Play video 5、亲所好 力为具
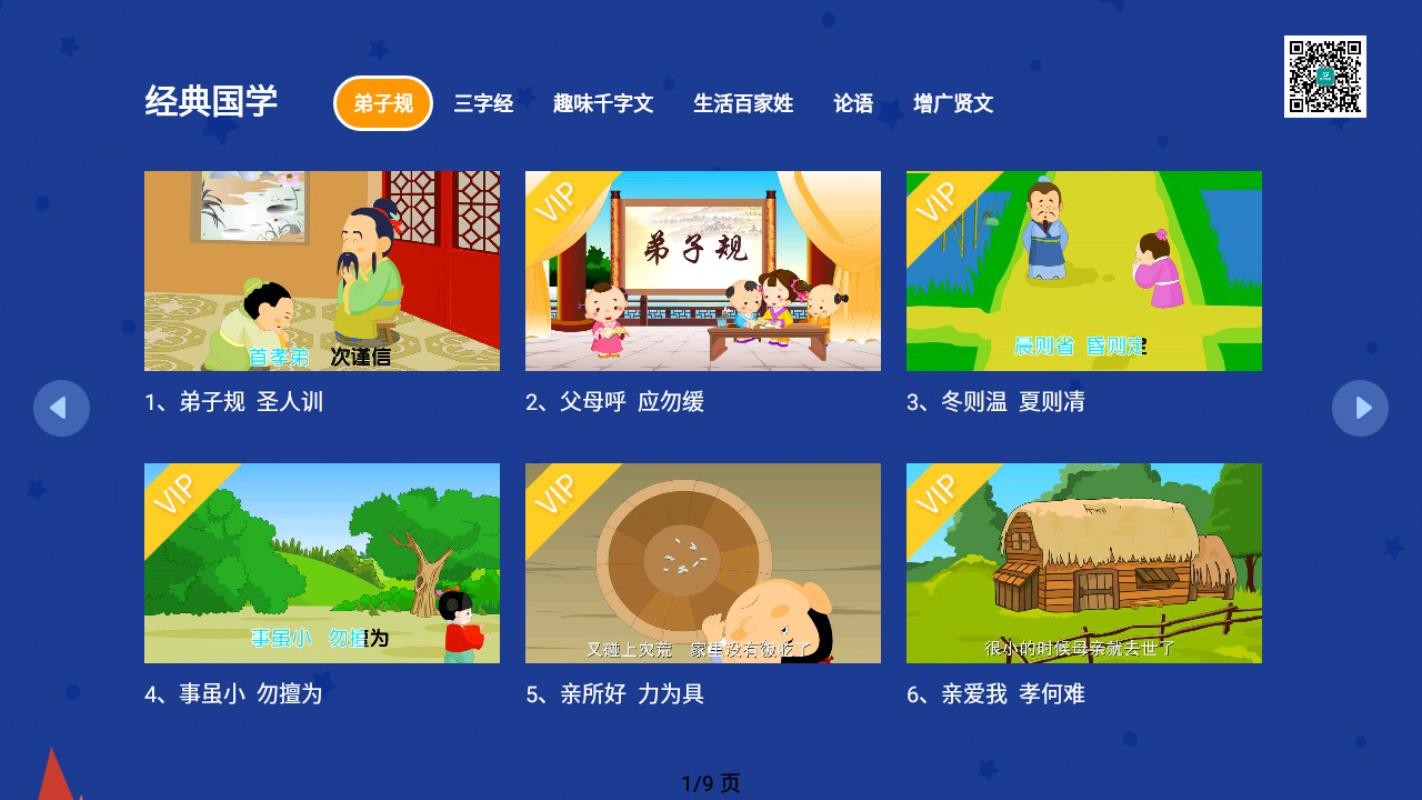 [703, 563]
